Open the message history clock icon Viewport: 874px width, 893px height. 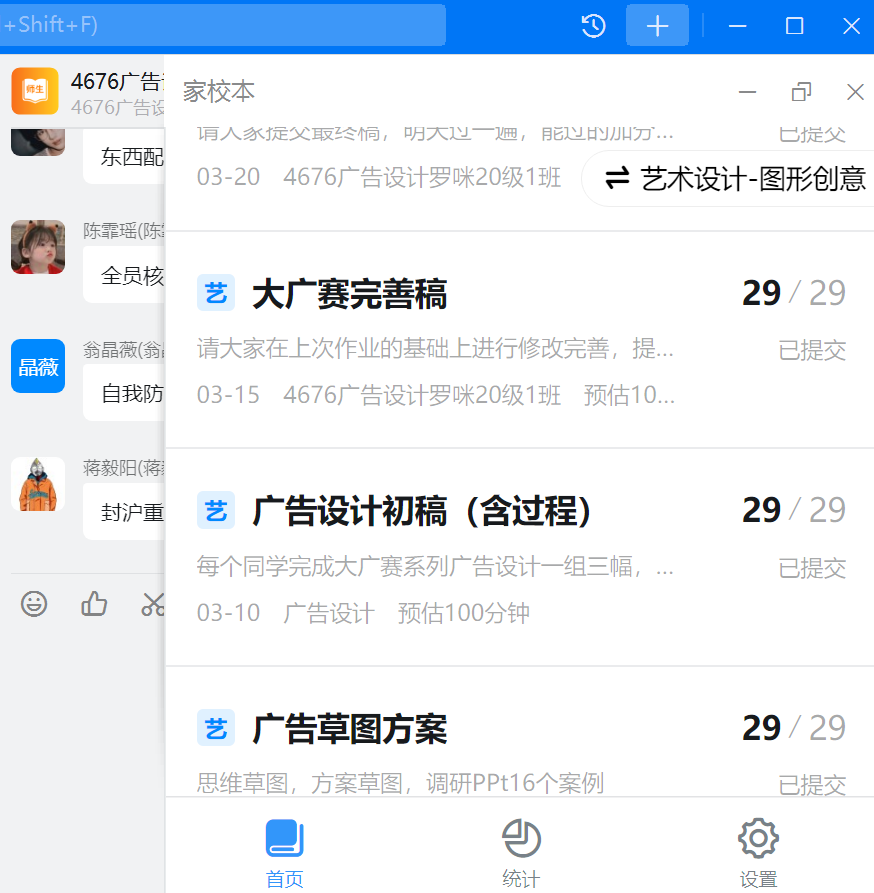pyautogui.click(x=593, y=26)
